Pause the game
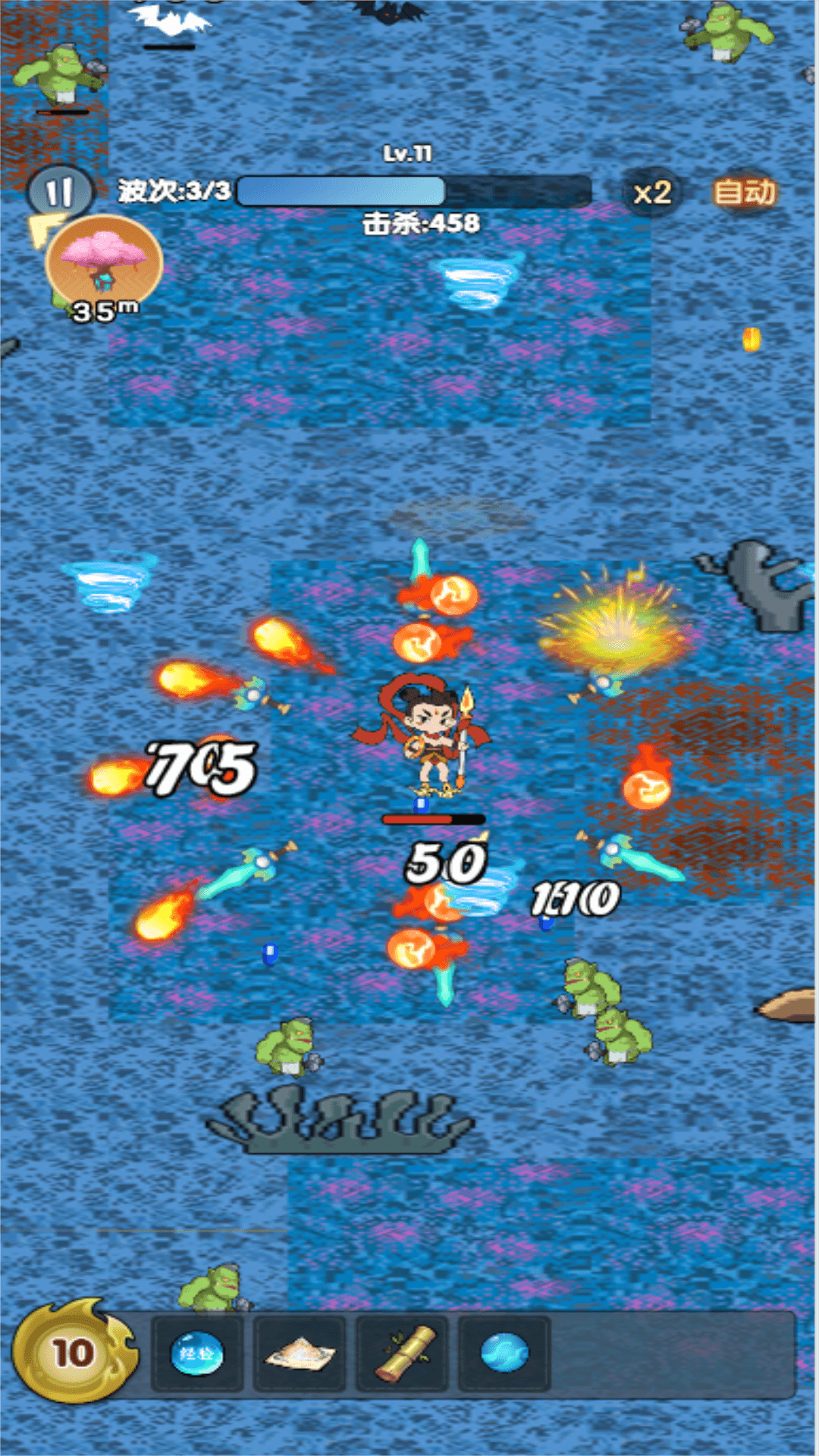 (60, 192)
